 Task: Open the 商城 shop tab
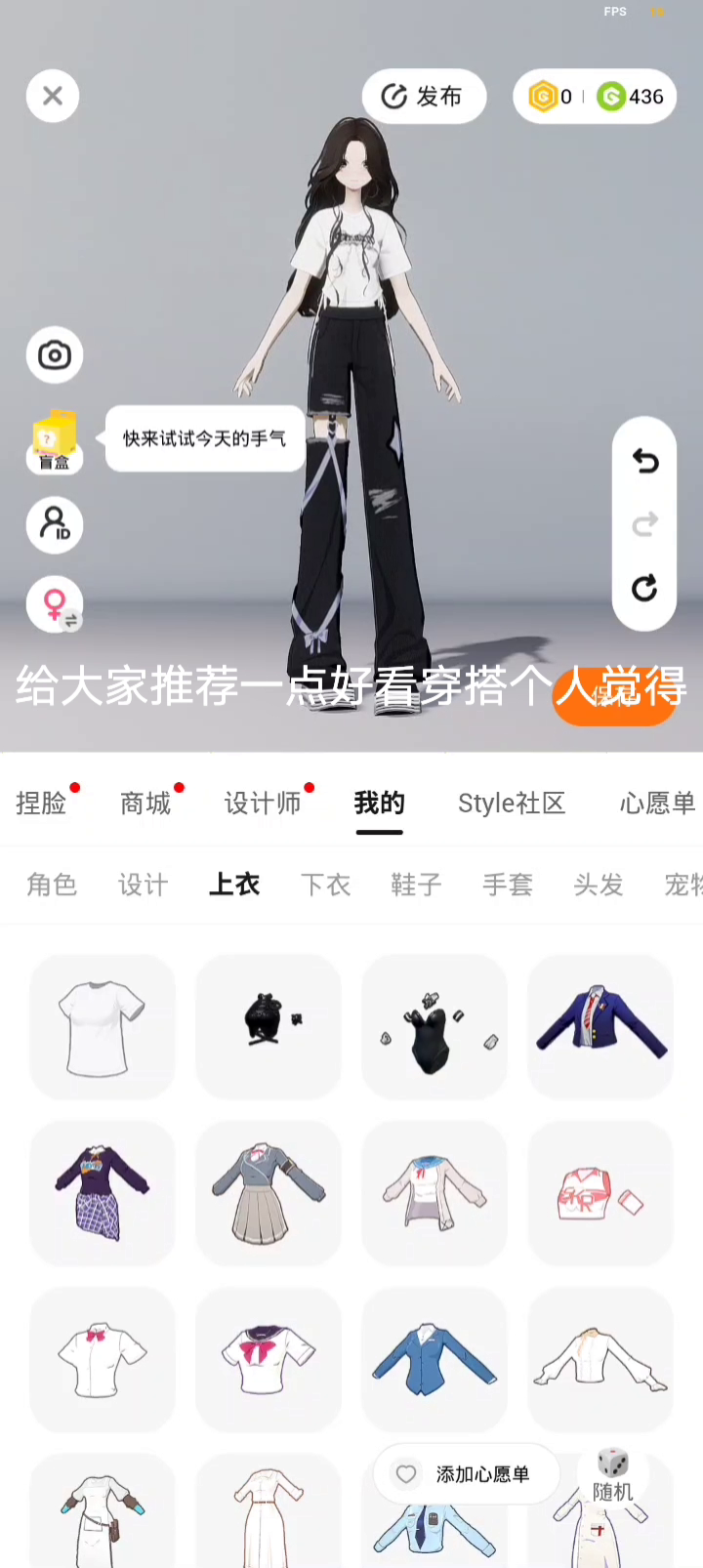[145, 804]
